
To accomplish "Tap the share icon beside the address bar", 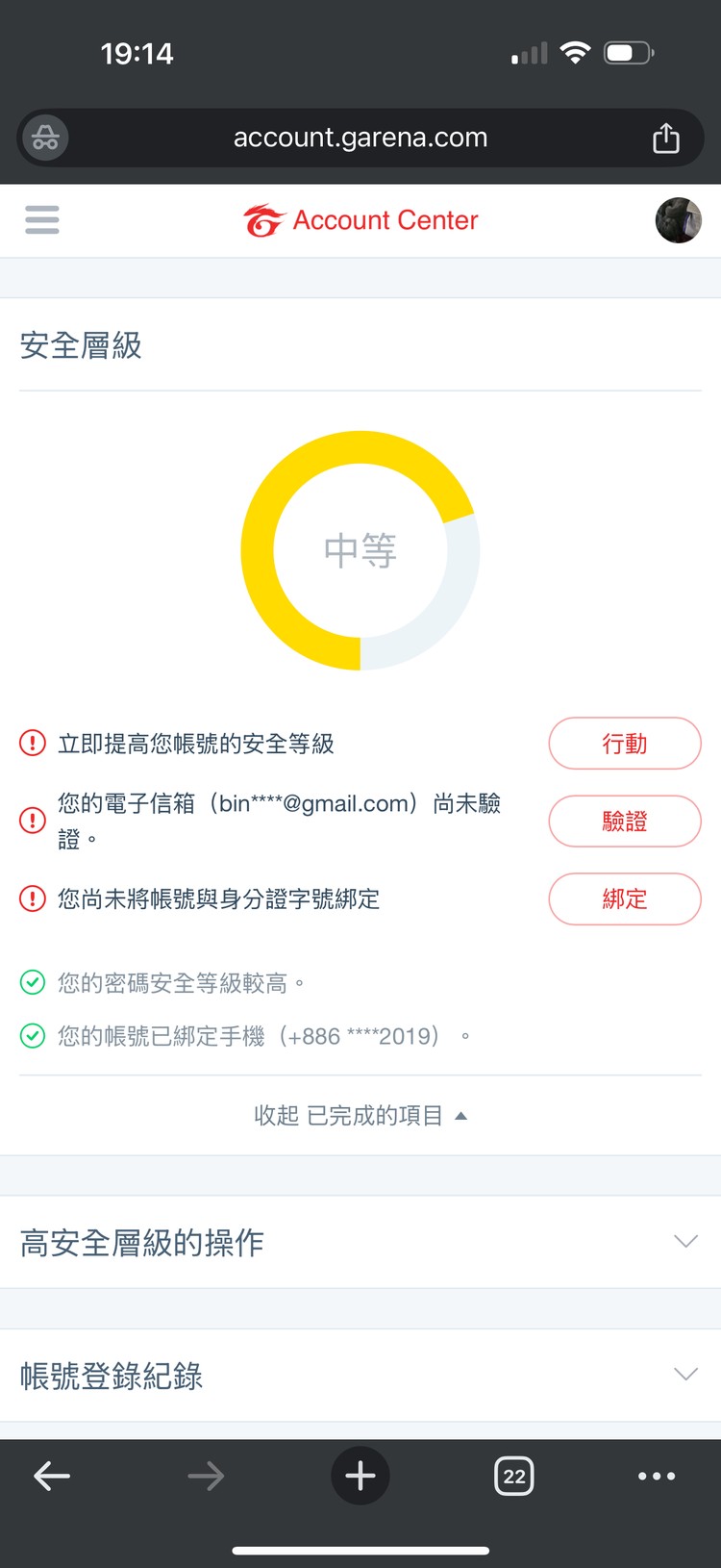I will (x=667, y=138).
